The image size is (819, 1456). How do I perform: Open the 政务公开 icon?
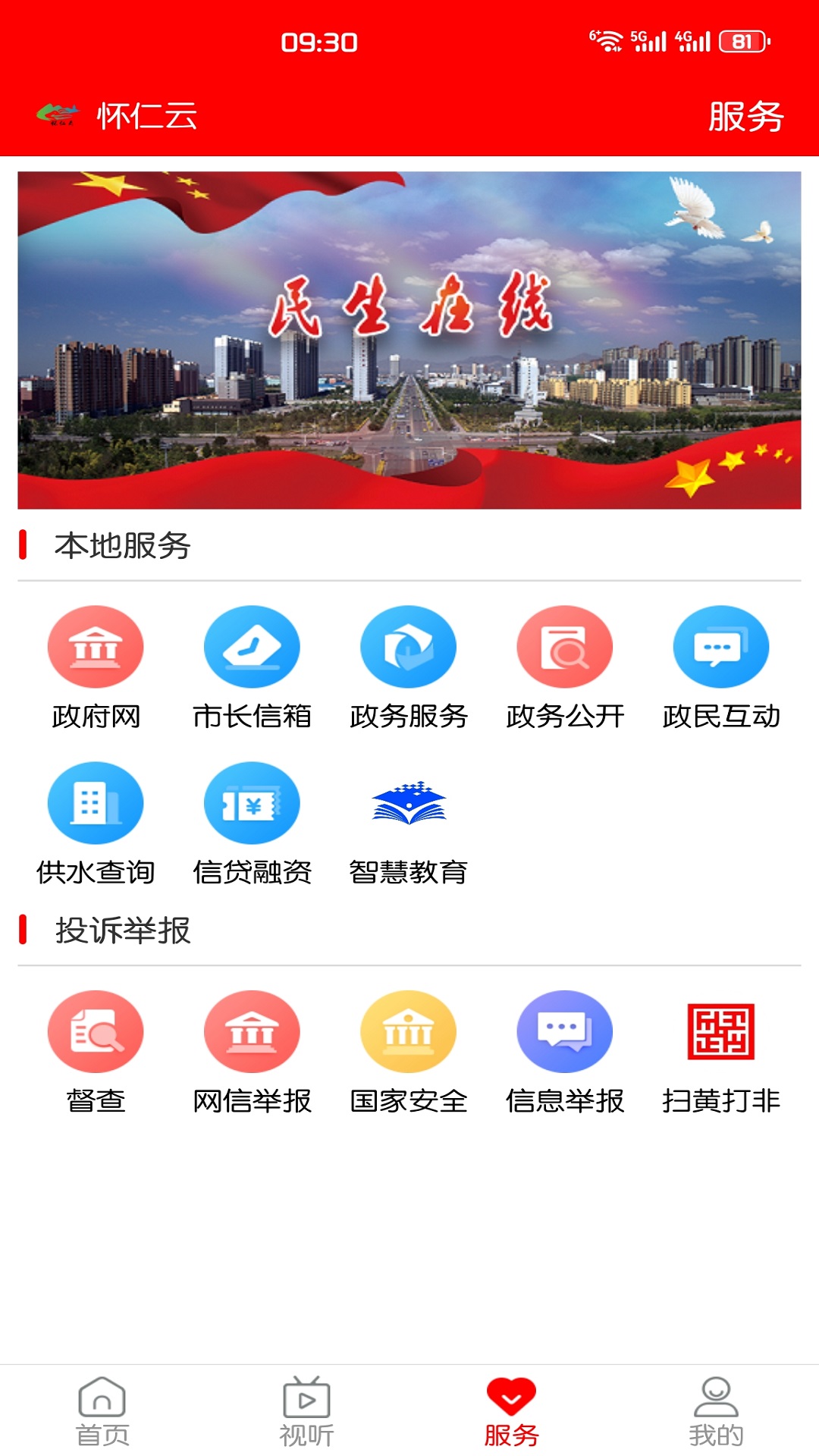tap(564, 646)
